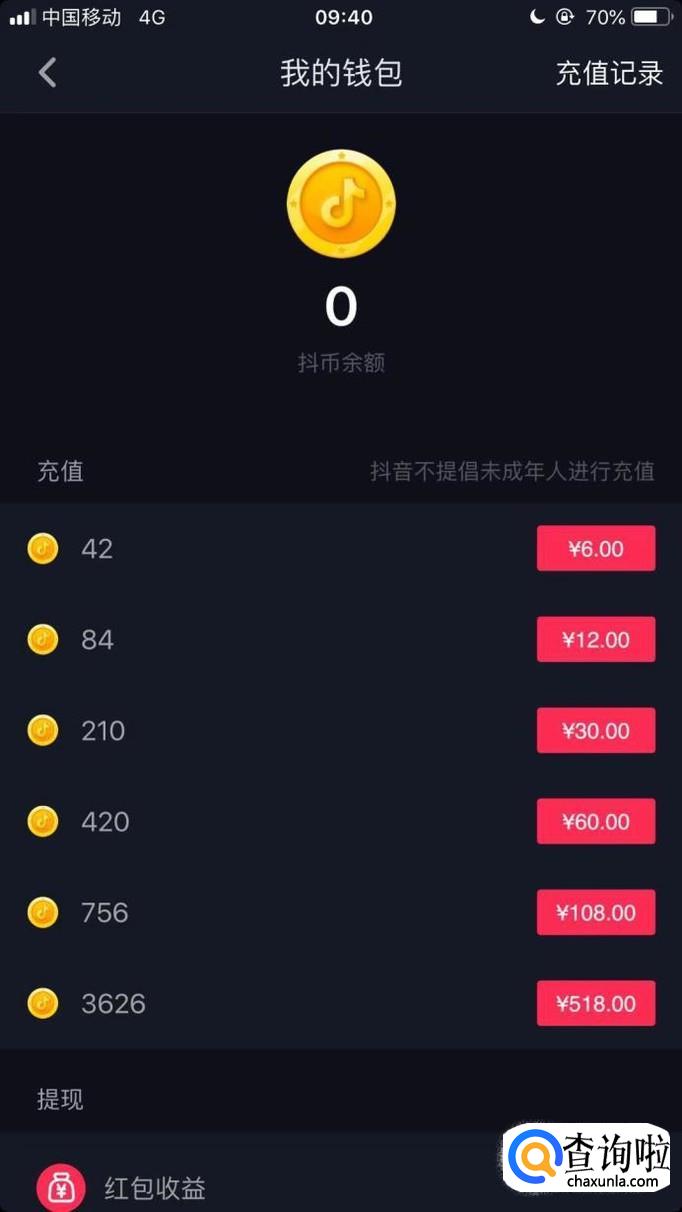Choose the ¥518.00 recharge button

click(x=596, y=1003)
